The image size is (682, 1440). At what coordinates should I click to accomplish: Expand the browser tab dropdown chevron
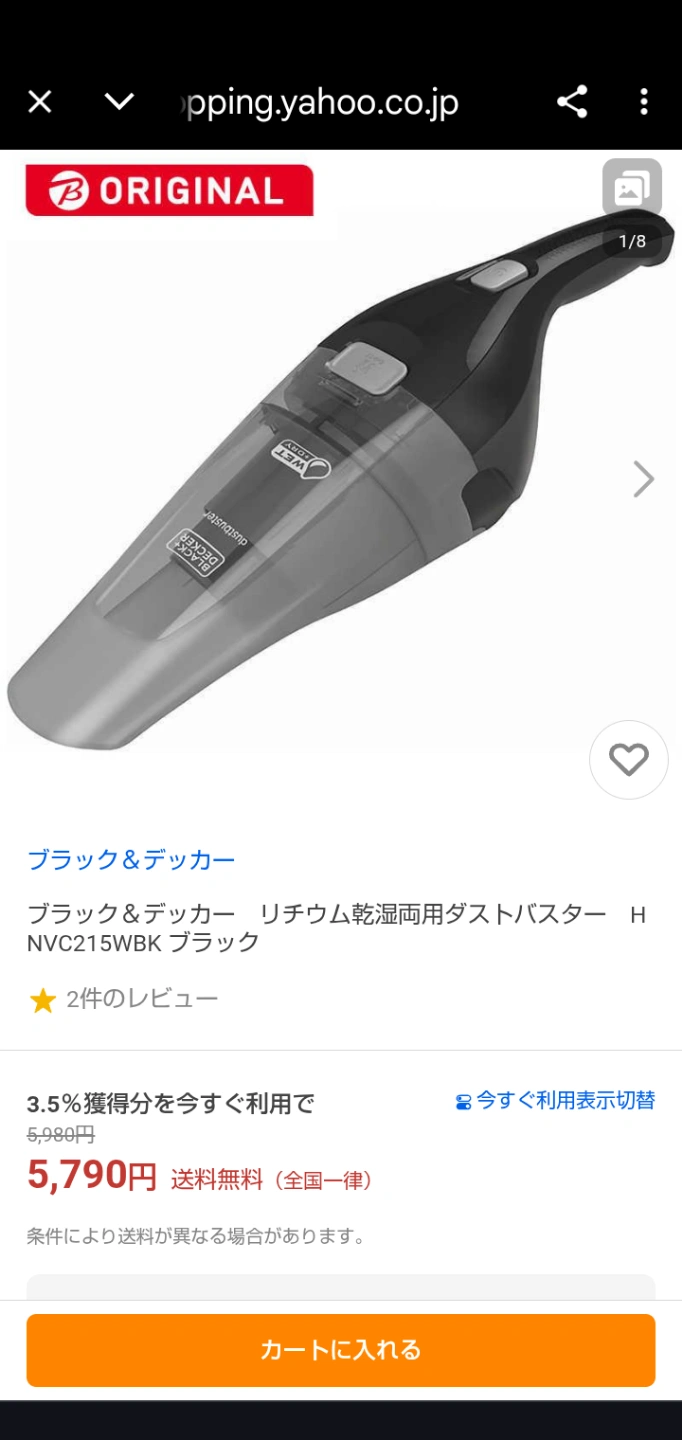click(119, 102)
